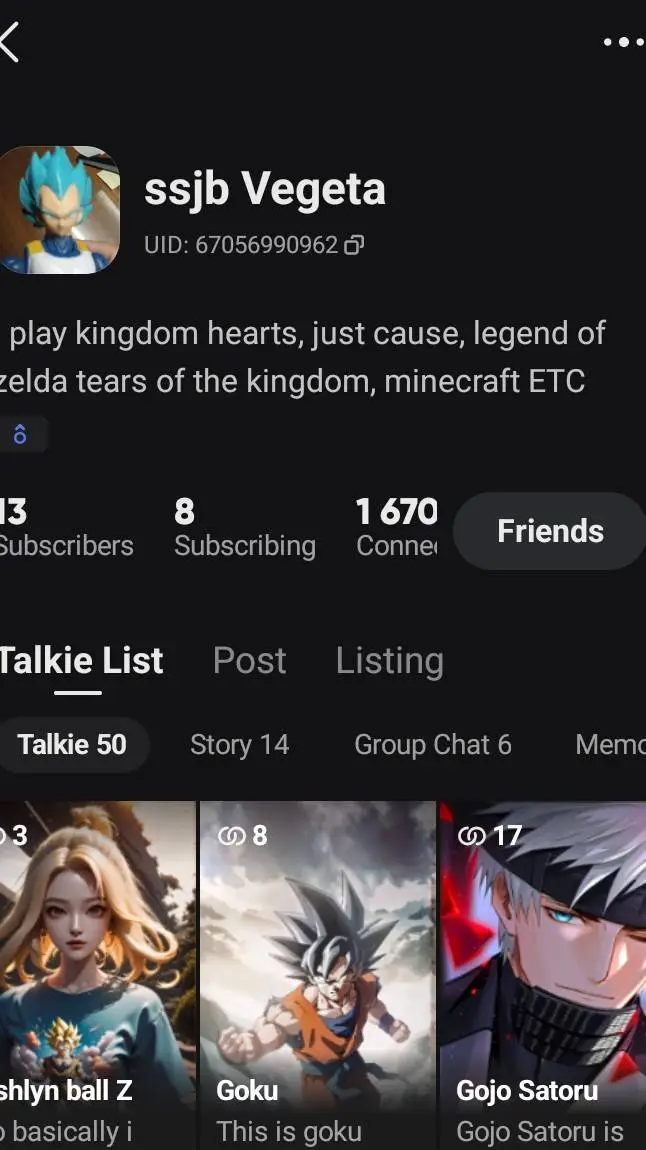This screenshot has height=1150, width=646.
Task: Open the three-dot overflow menu
Action: (622, 42)
